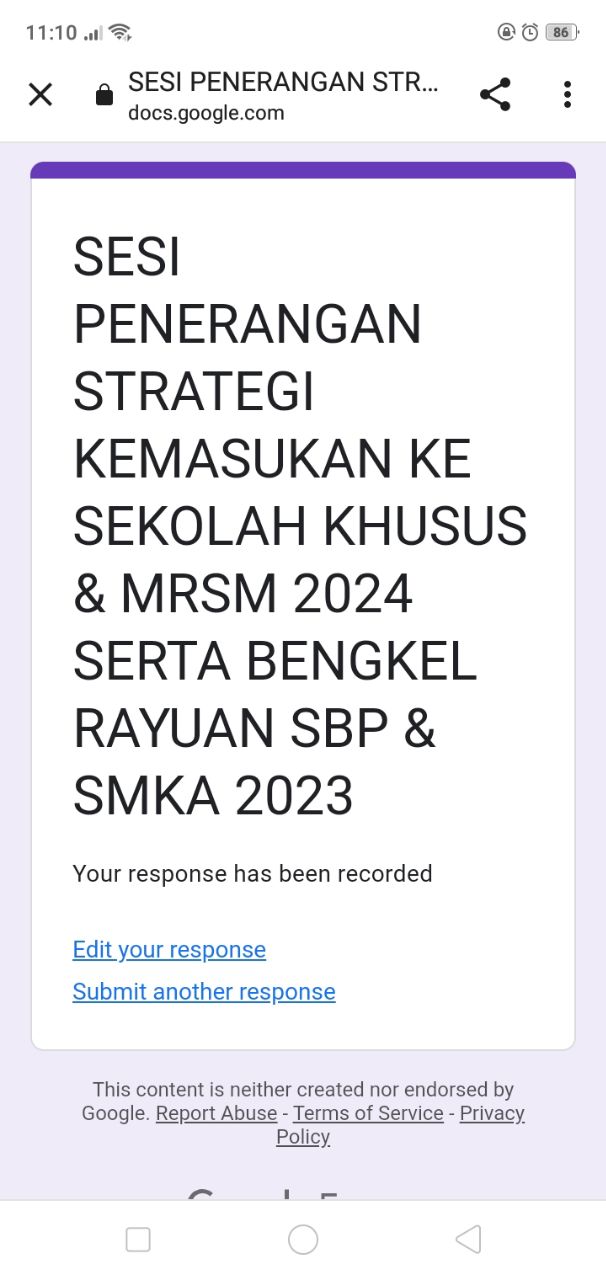Open the Report Abuse link

[x=216, y=1113]
